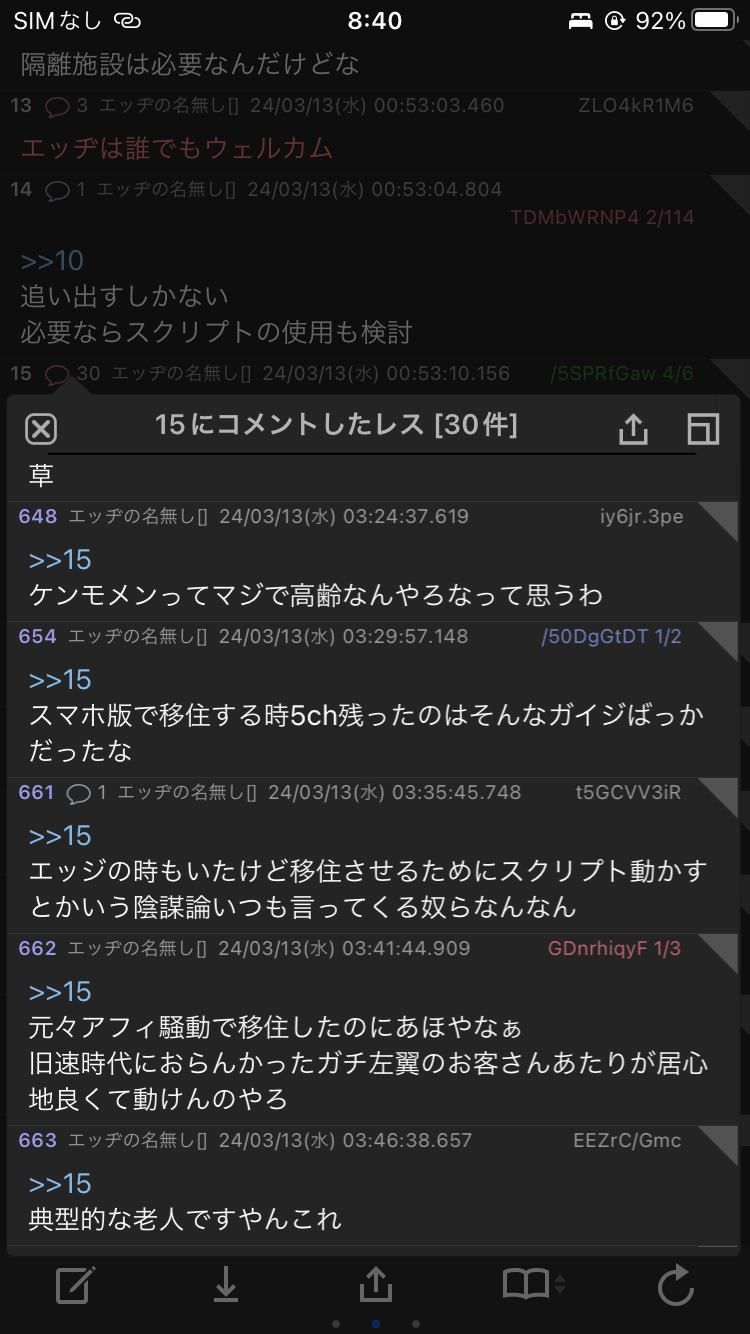The height and width of the screenshot is (1334, 750).
Task: Tap the >>15 anchor in post 654
Action: (60, 680)
